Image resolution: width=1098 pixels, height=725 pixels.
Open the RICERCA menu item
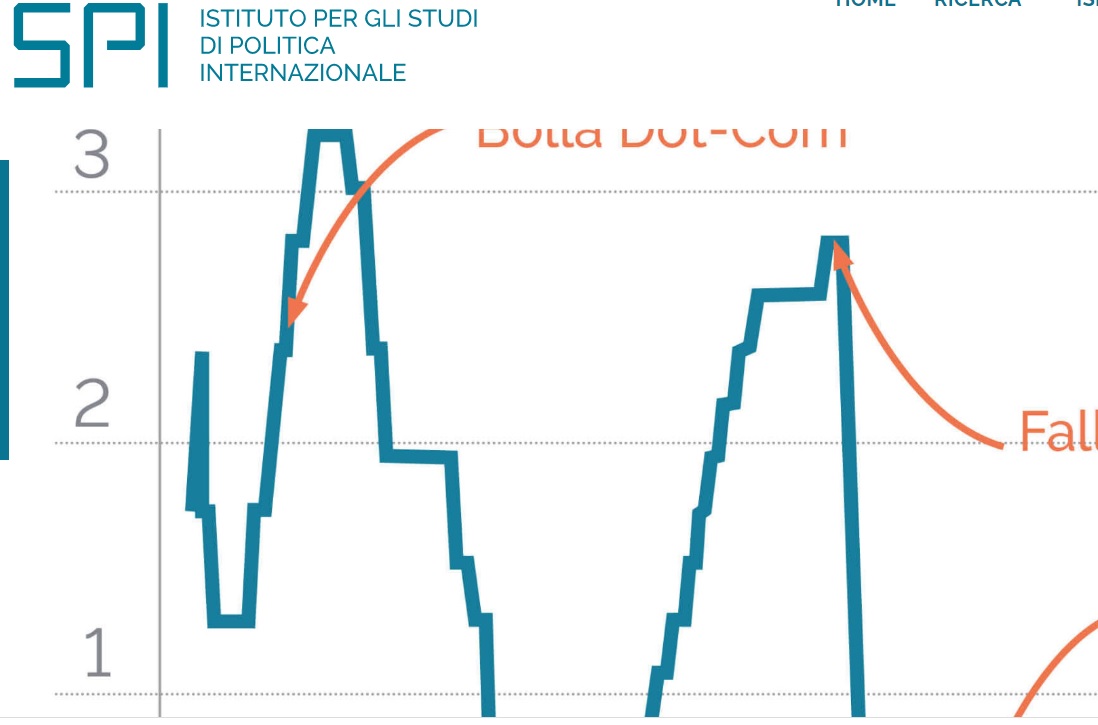(x=977, y=3)
